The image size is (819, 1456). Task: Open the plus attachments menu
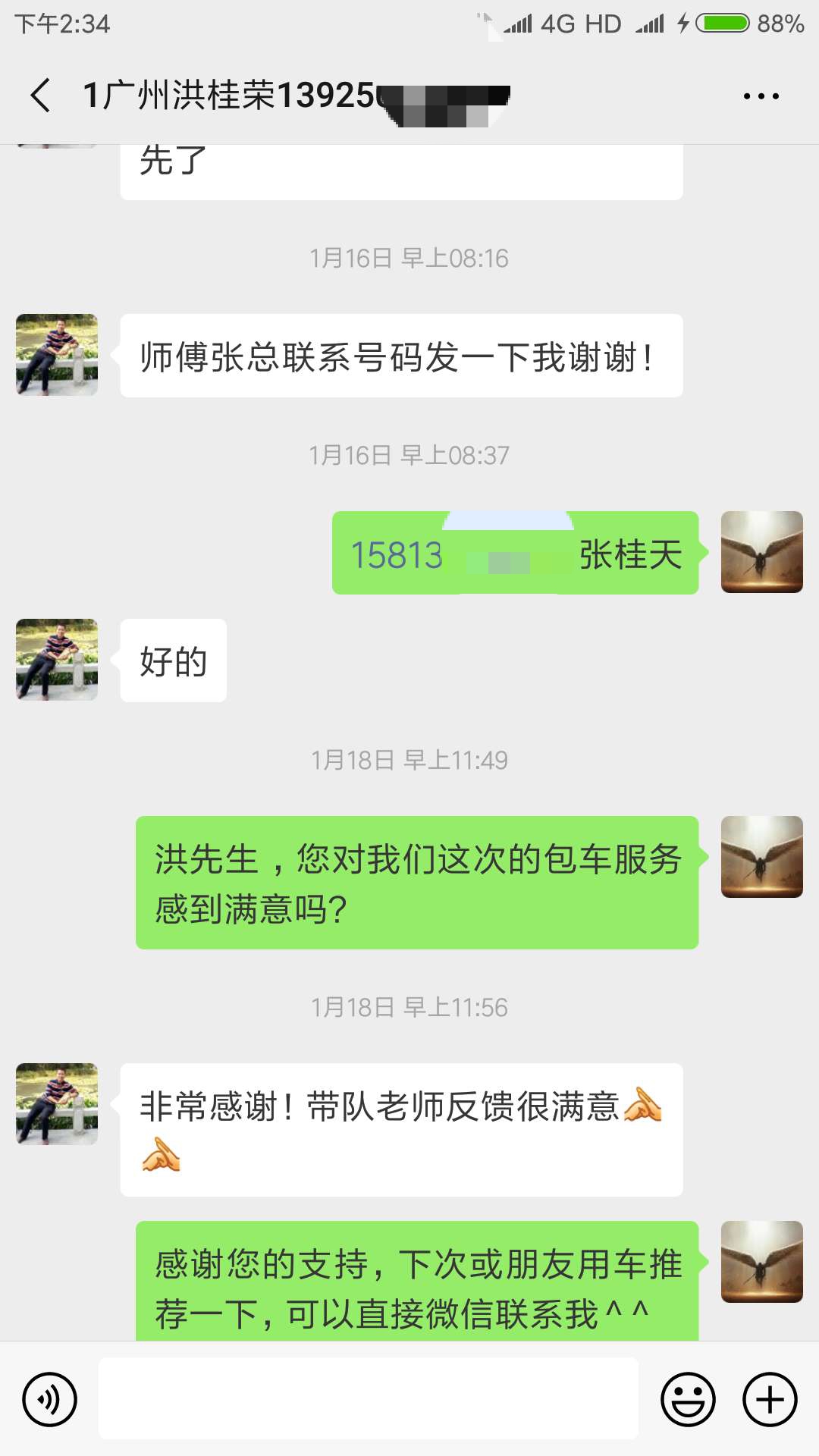pyautogui.click(x=770, y=1399)
